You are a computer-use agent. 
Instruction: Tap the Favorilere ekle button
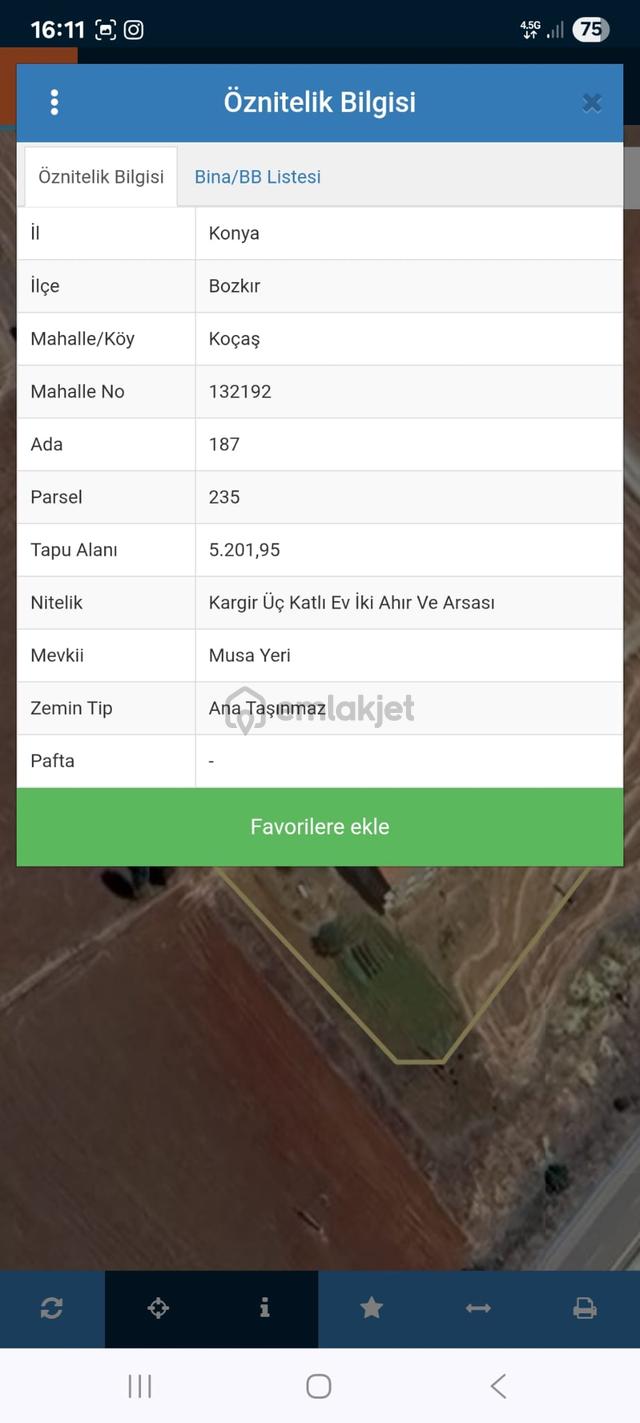point(320,827)
